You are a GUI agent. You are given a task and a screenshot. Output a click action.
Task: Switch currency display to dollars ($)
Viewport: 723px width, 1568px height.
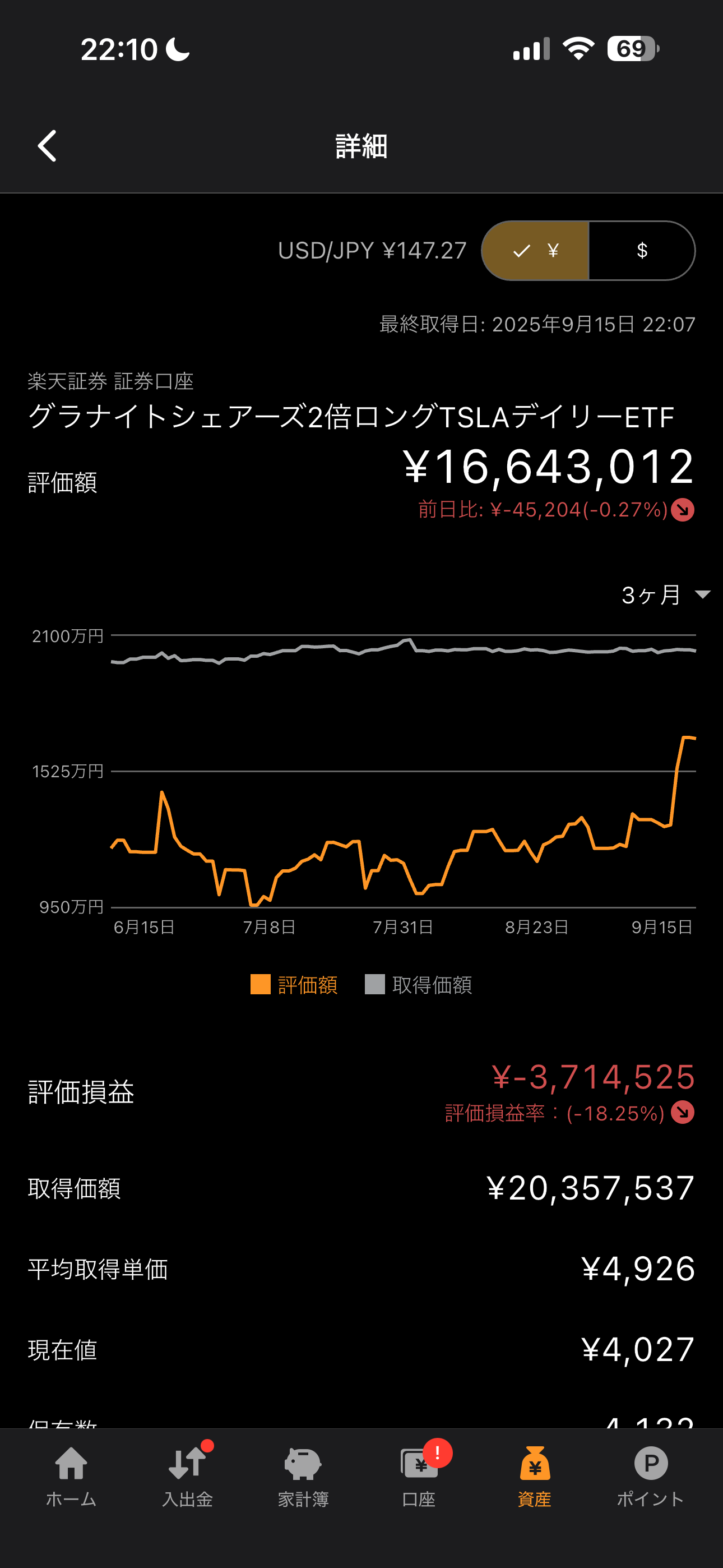[642, 250]
